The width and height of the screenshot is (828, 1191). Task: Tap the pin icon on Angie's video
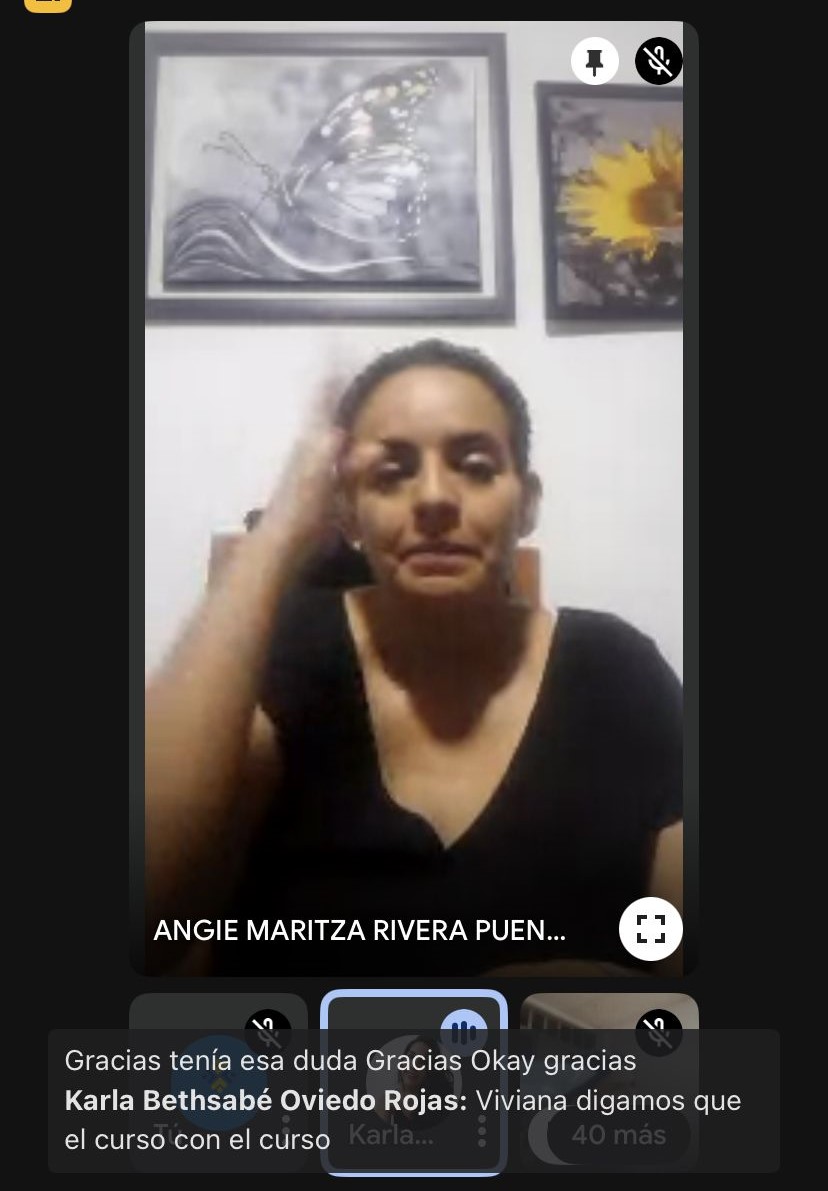point(594,62)
